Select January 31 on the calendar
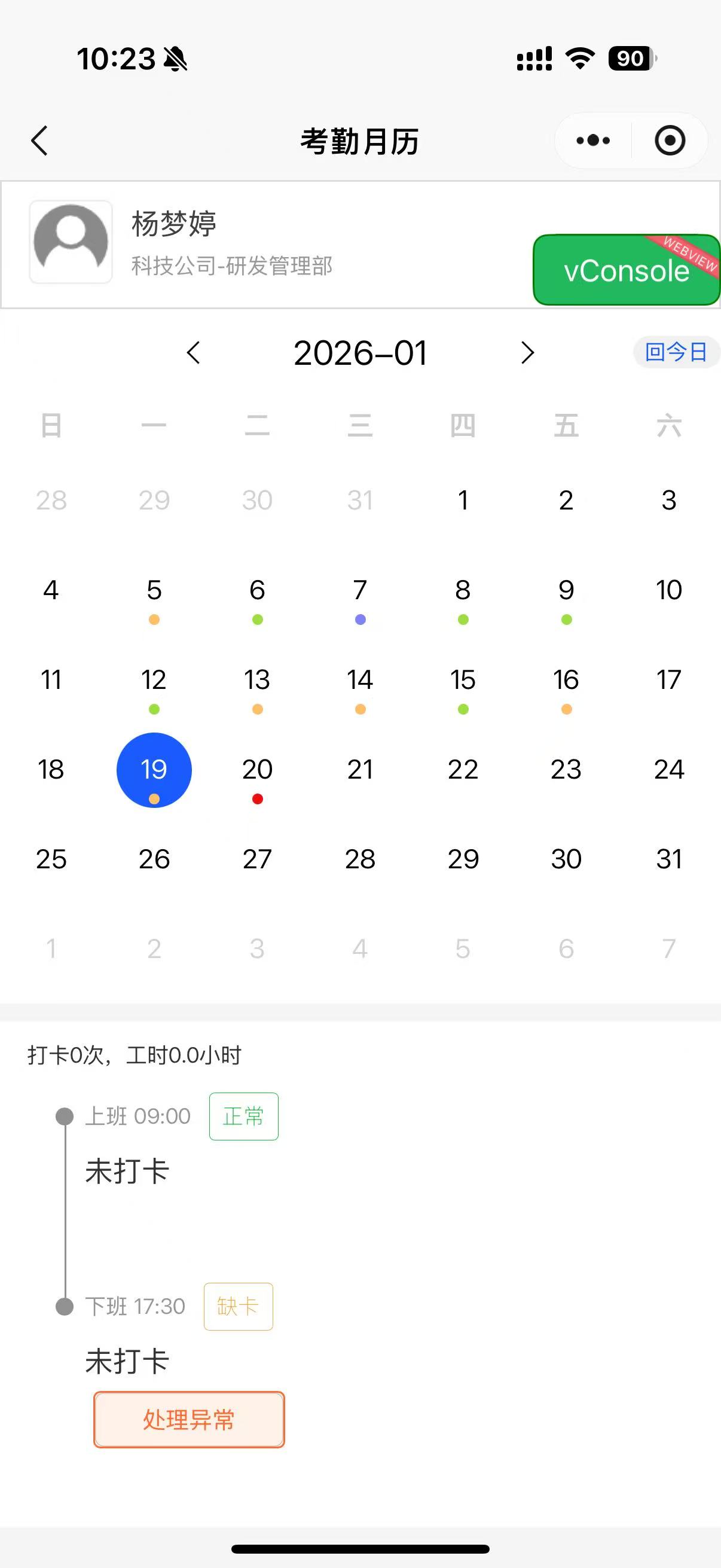 pos(668,859)
